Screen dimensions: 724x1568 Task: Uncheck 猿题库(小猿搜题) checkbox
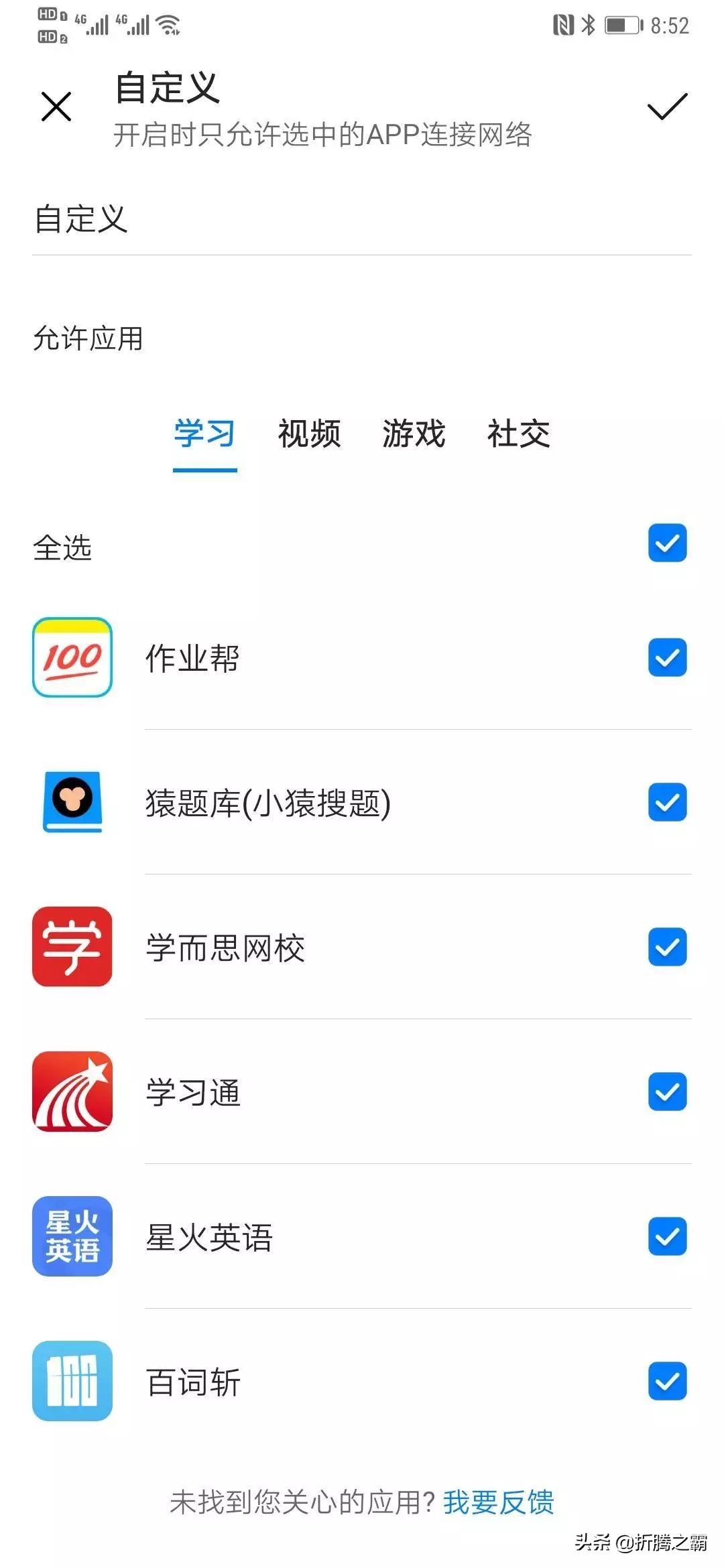(x=668, y=802)
